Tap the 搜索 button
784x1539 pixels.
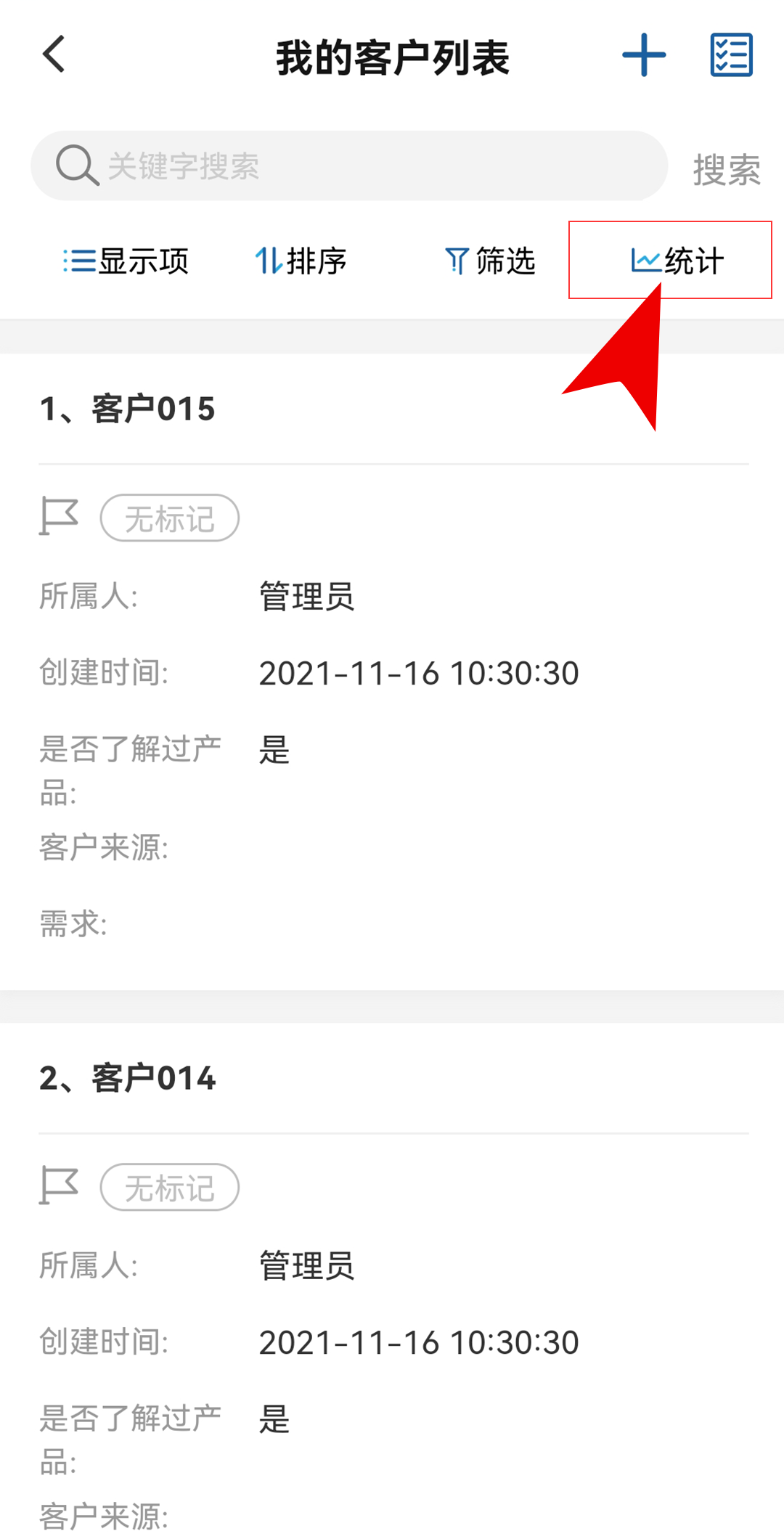[x=727, y=169]
